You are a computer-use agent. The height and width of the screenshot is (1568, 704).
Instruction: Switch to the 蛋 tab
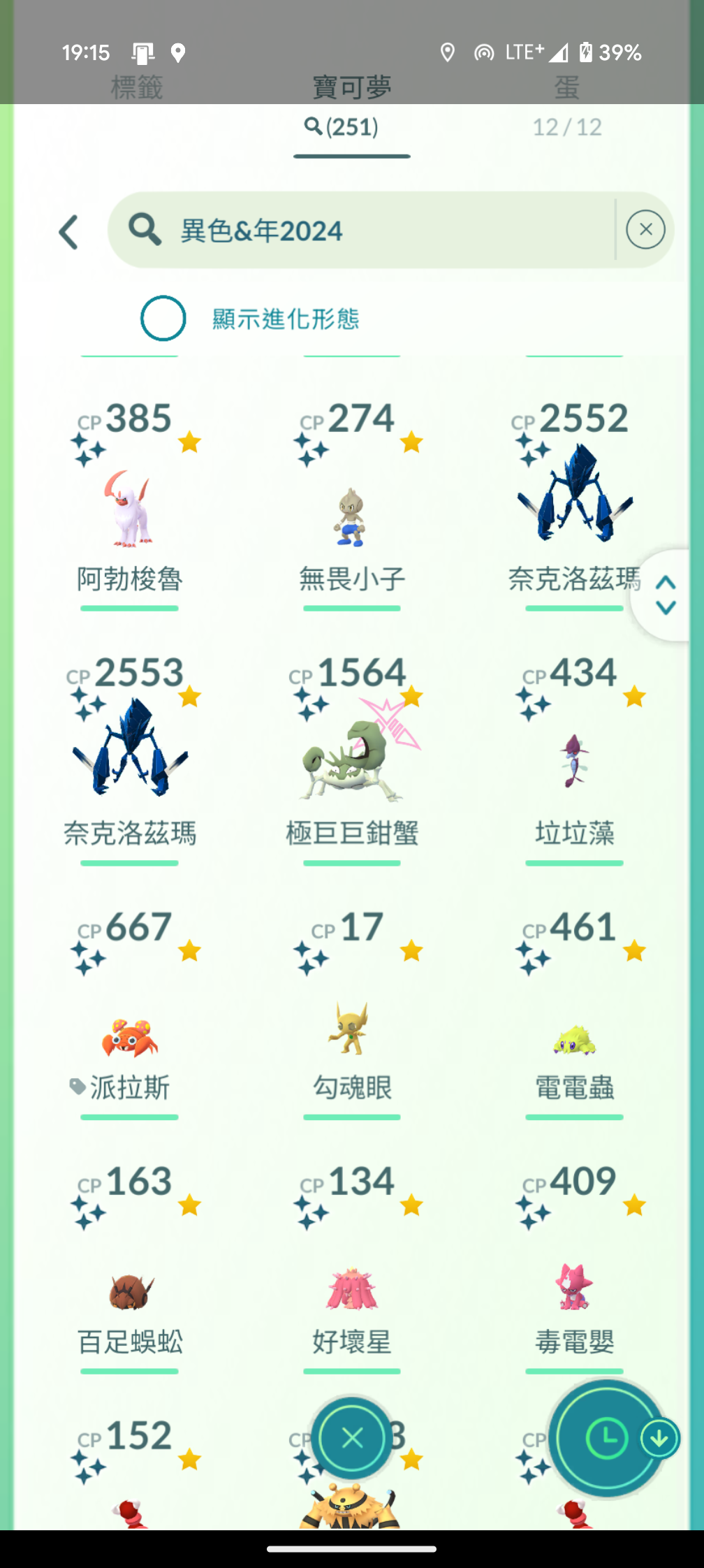[566, 87]
